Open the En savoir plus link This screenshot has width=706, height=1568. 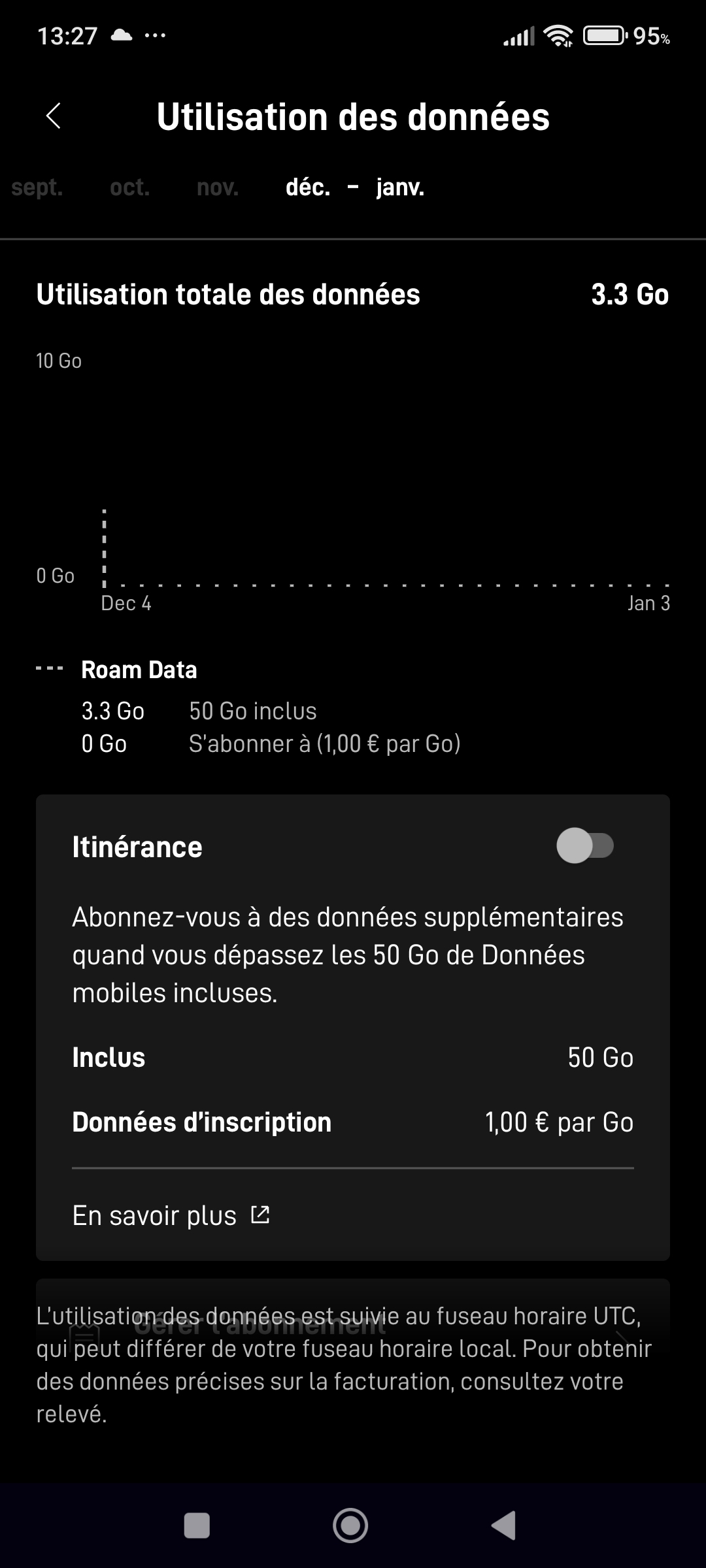(x=171, y=1216)
